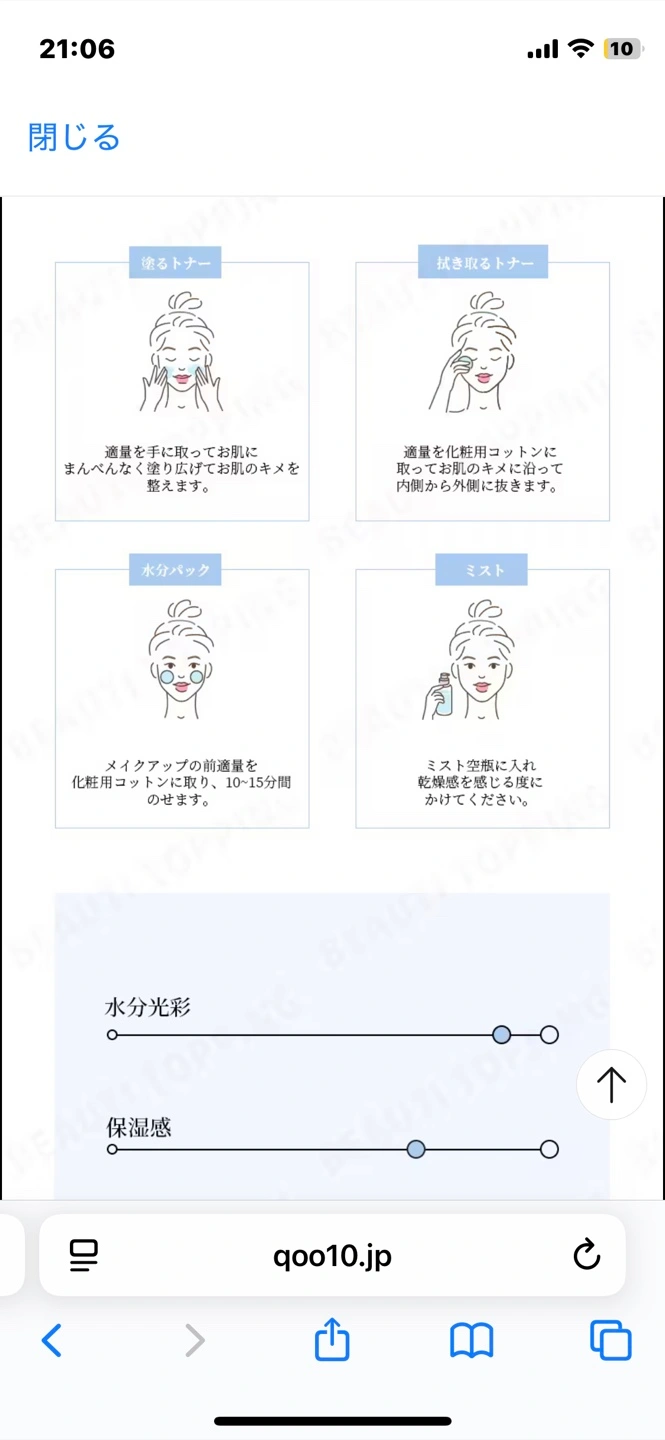
Task: Tap the qoo10.jp address field
Action: coord(332,1256)
